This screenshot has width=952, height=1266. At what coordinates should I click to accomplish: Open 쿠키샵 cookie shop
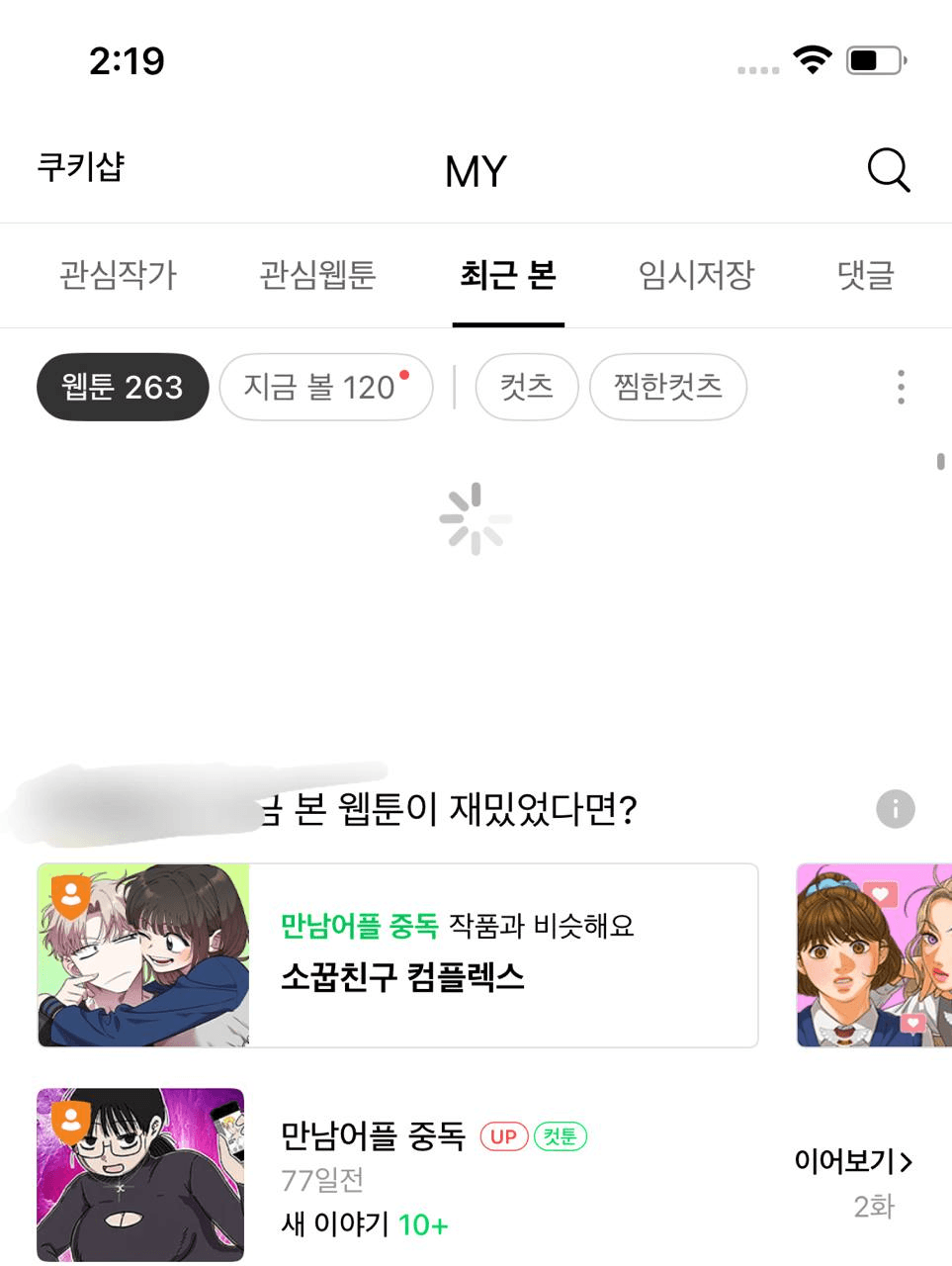pyautogui.click(x=81, y=166)
